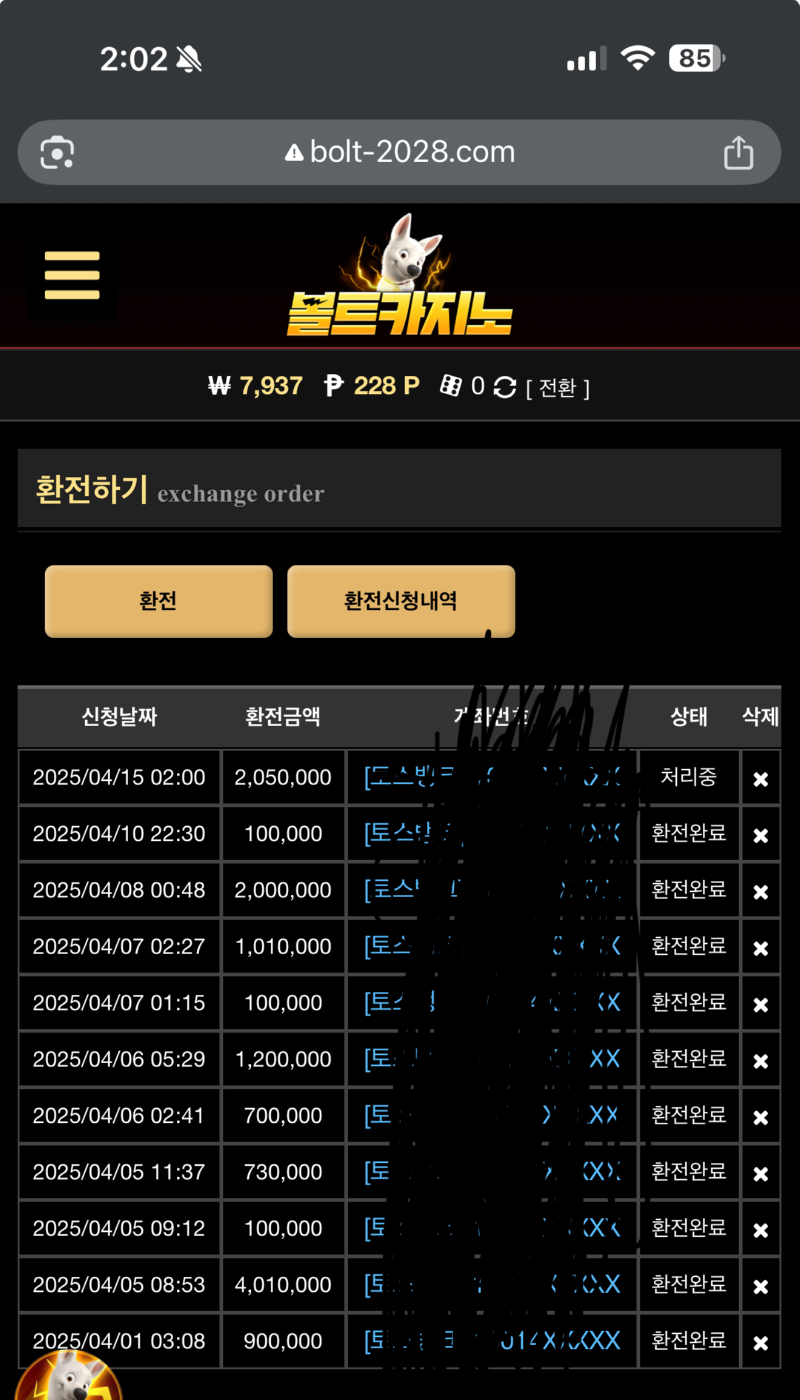Viewport: 800px width, 1400px height.
Task: Remove the 2025/04/06 02:41 entry
Action: (760, 1117)
